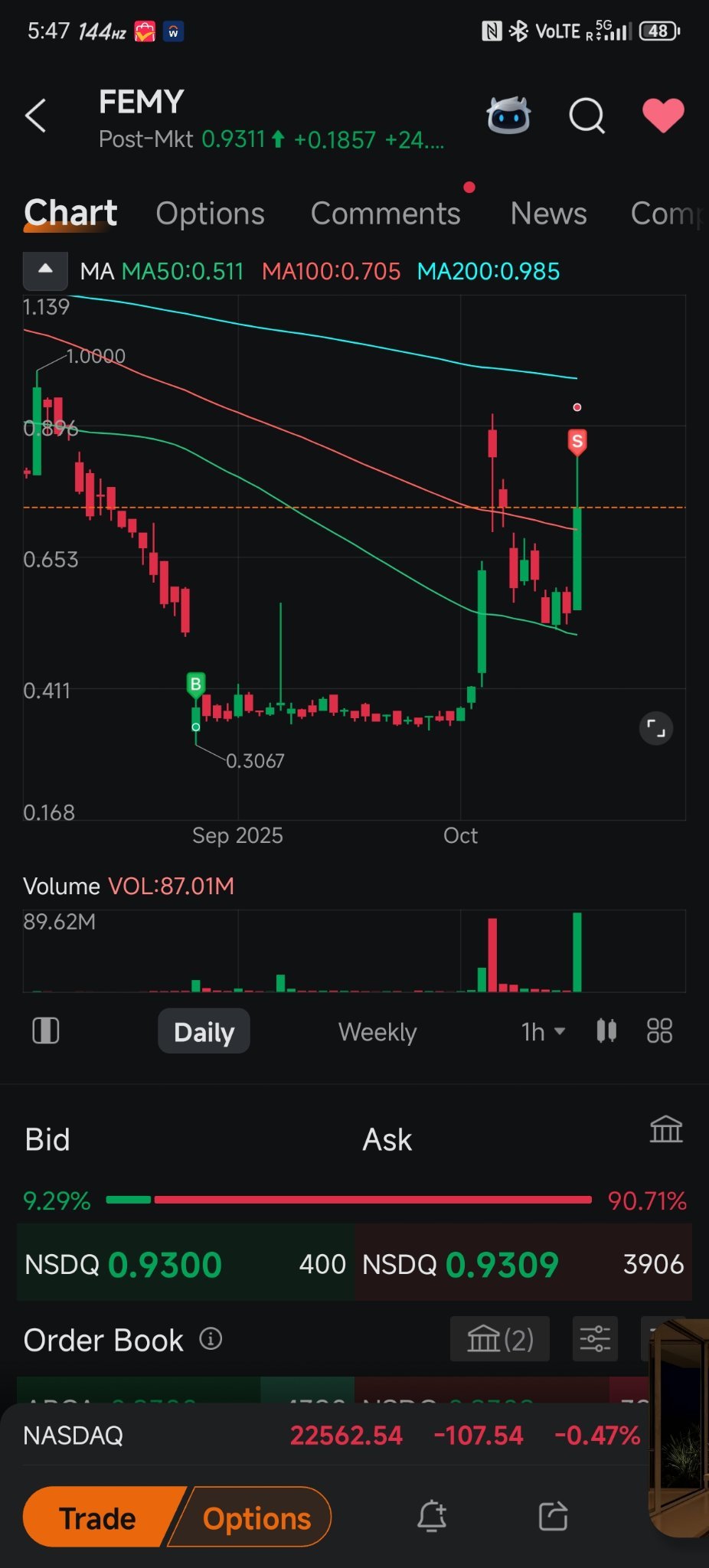Set a price alert bell

coord(432,1516)
